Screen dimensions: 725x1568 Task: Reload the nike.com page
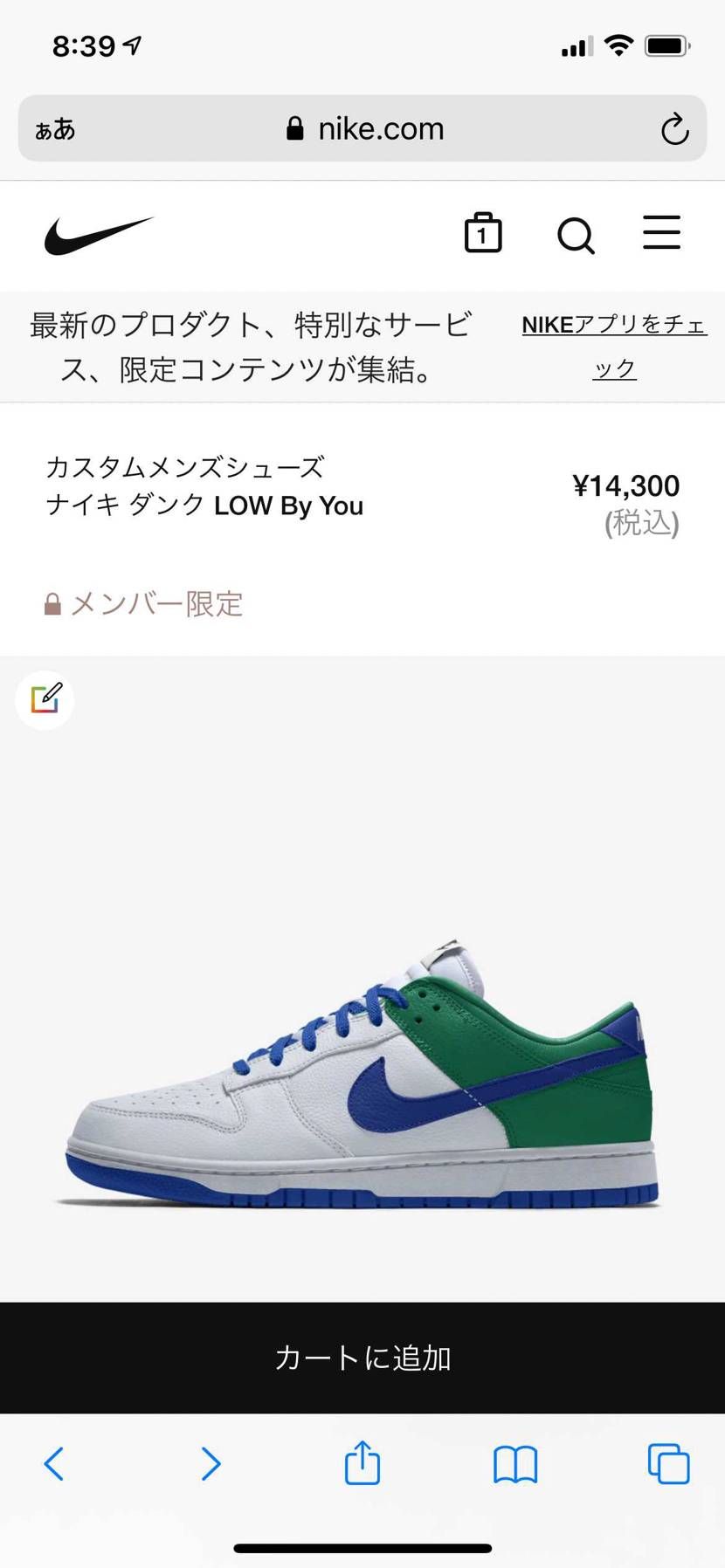(675, 128)
